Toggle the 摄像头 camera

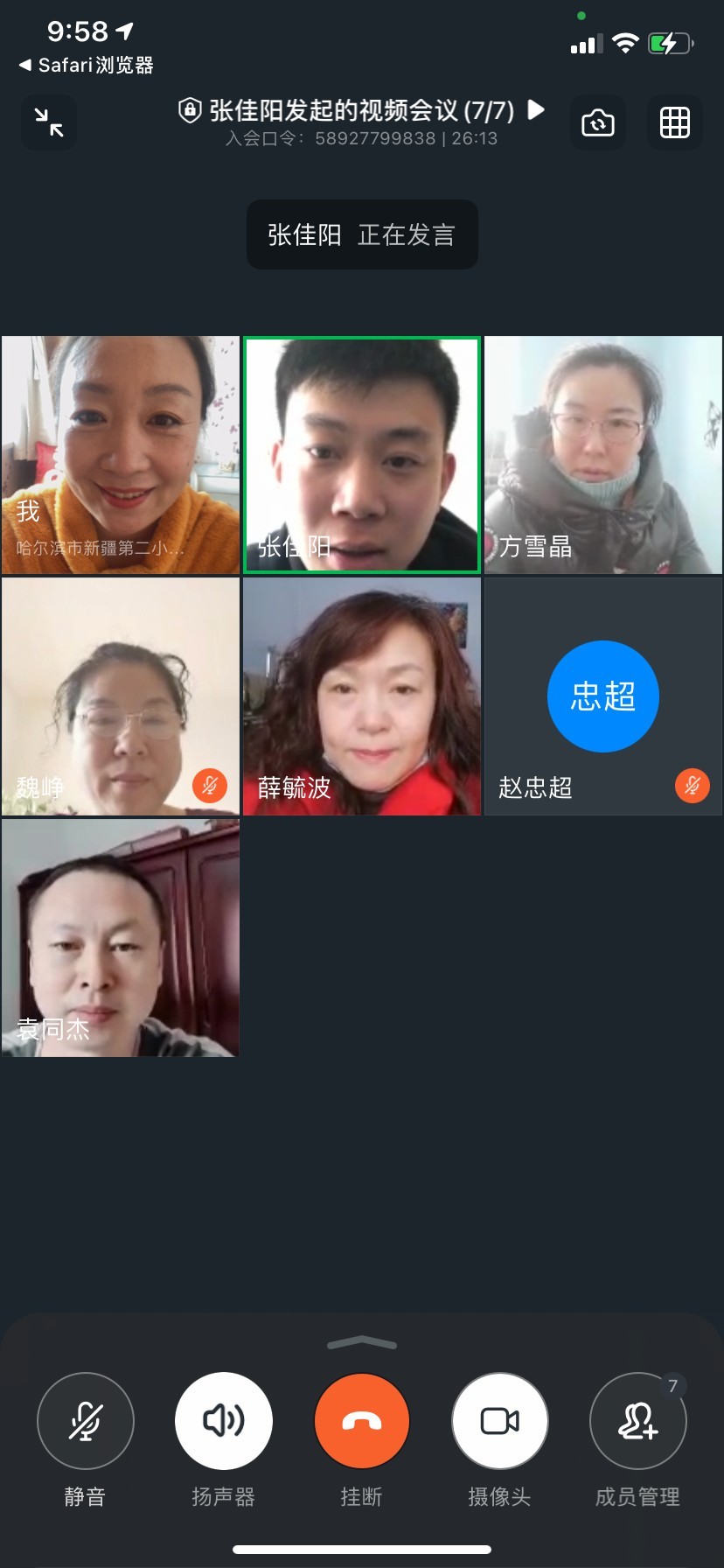pyautogui.click(x=500, y=1421)
